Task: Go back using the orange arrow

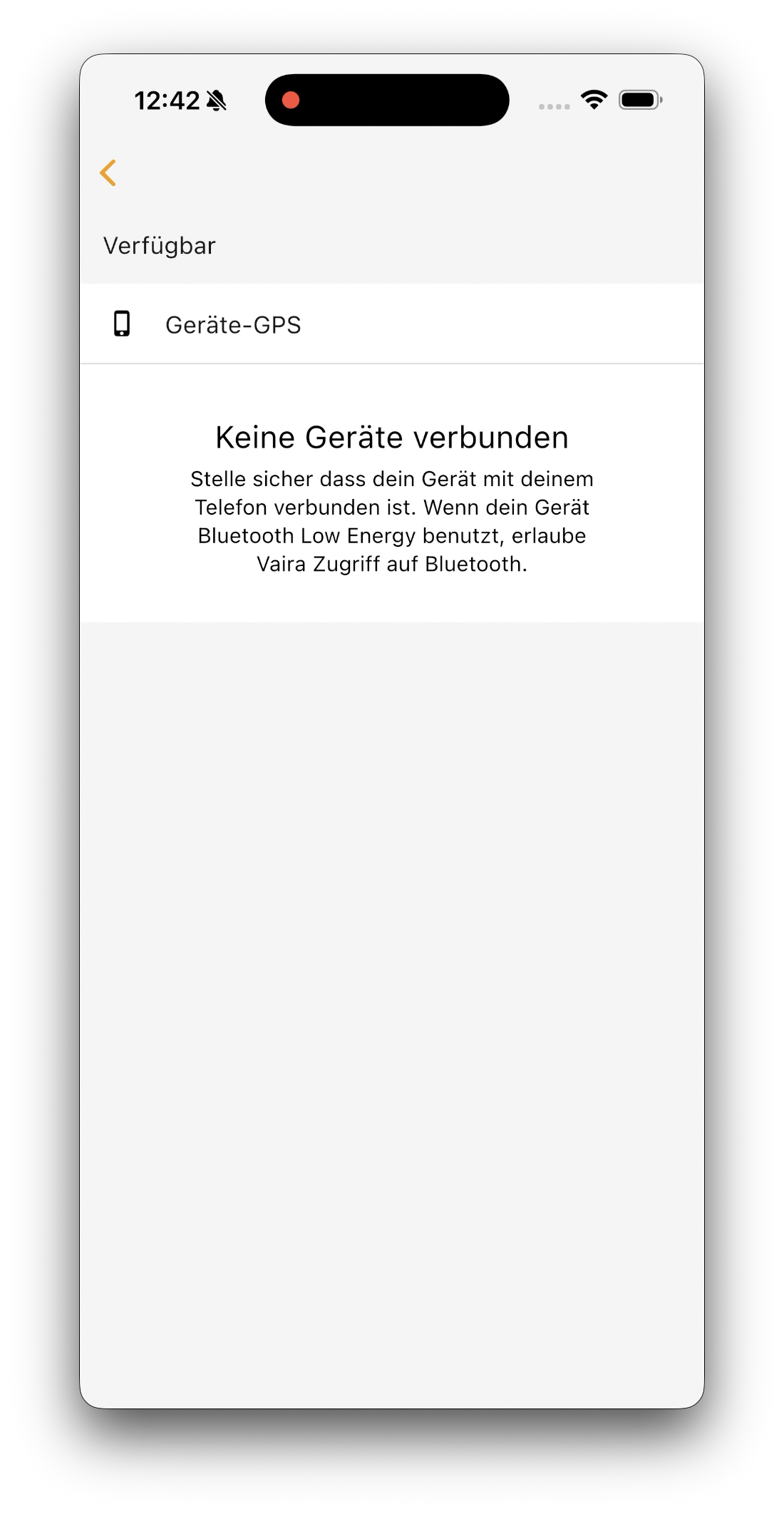Action: click(x=108, y=172)
